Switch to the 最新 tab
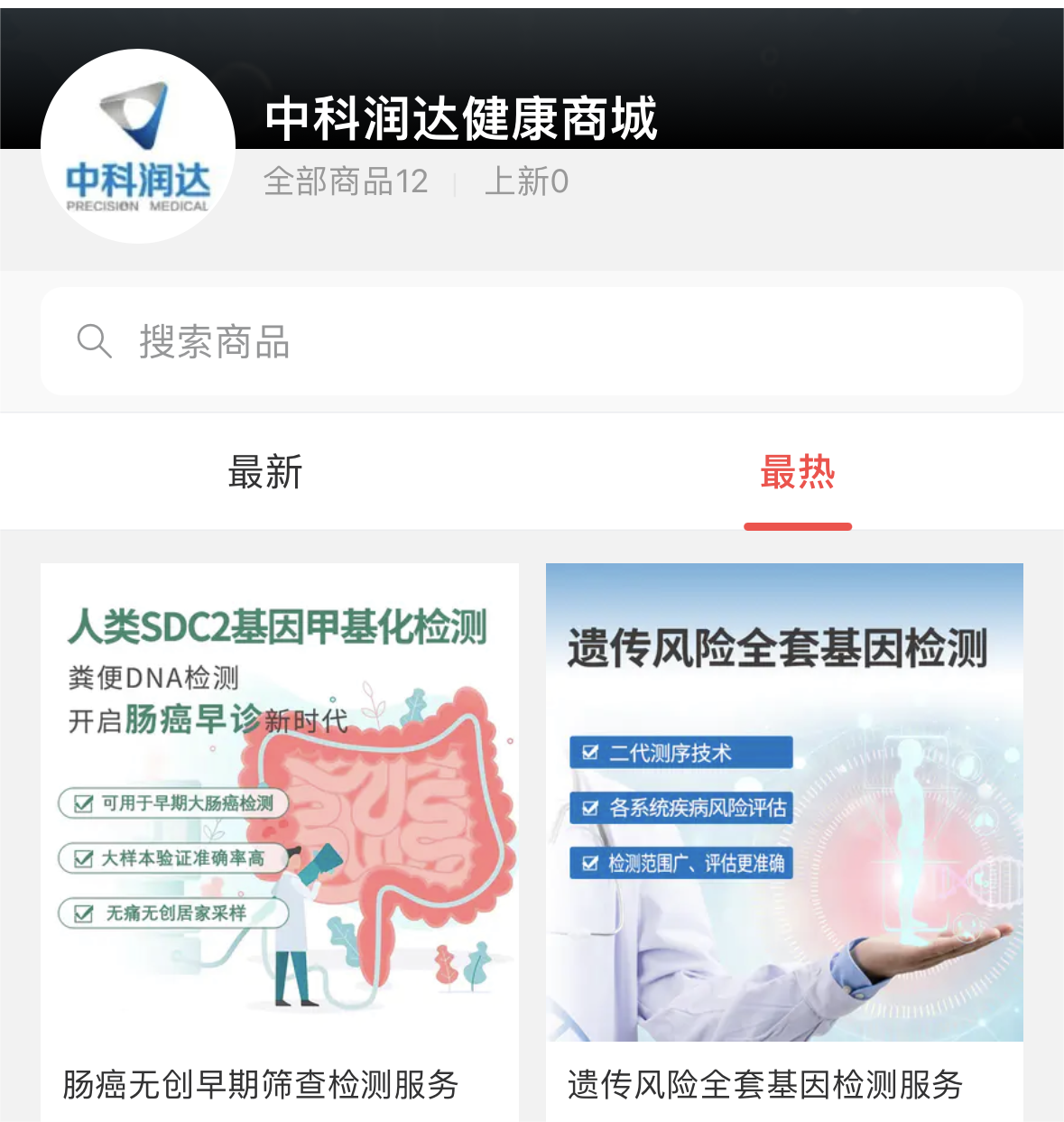The width and height of the screenshot is (1064, 1122). 265,472
